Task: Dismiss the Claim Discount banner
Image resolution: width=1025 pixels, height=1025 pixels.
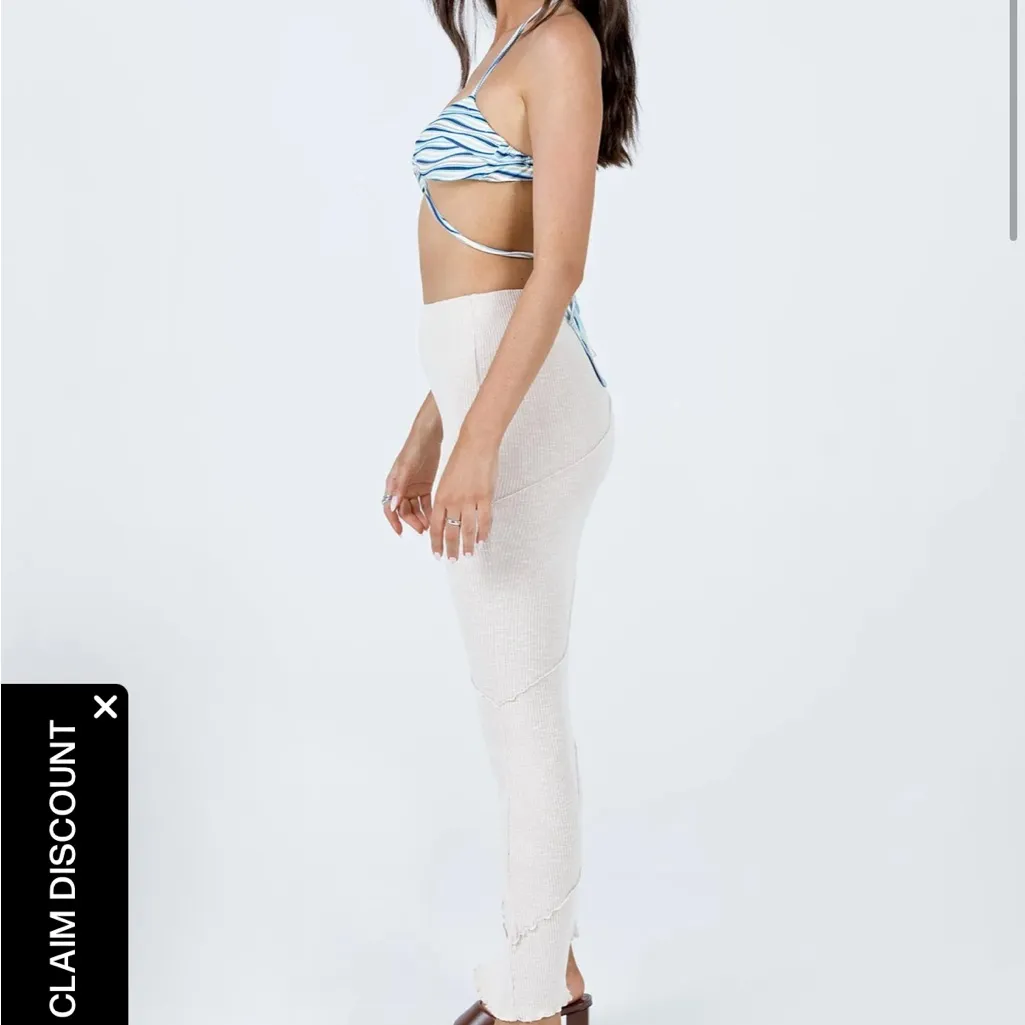Action: click(105, 707)
